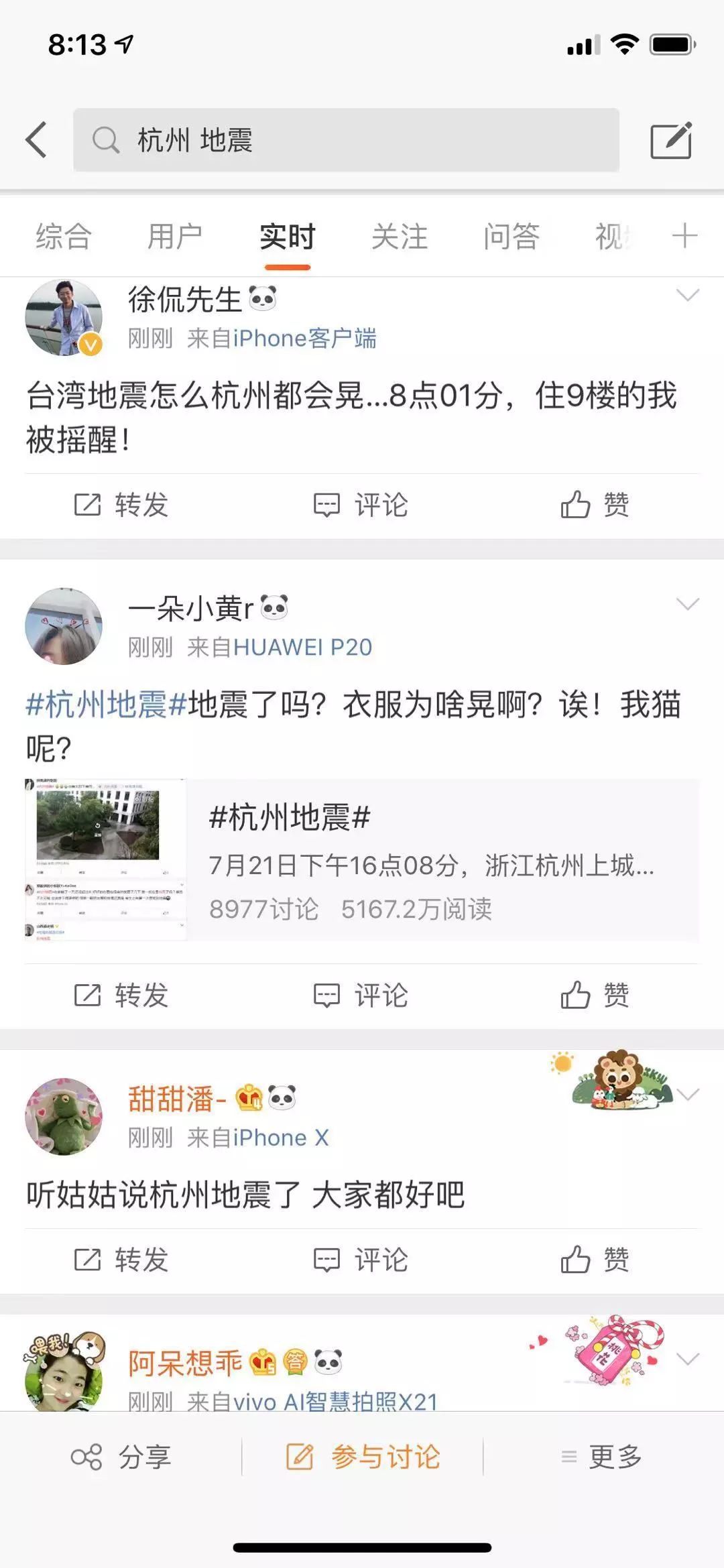This screenshot has width=724, height=1568.
Task: Tap the plus icon to add channels
Action: coord(685,237)
